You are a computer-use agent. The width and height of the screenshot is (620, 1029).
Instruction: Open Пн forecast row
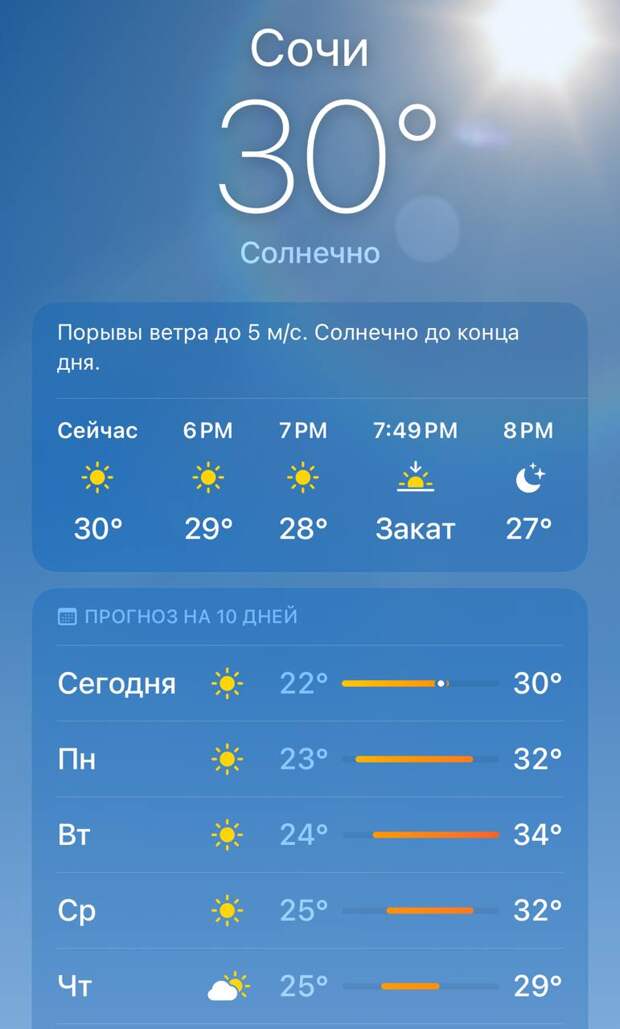click(x=310, y=759)
